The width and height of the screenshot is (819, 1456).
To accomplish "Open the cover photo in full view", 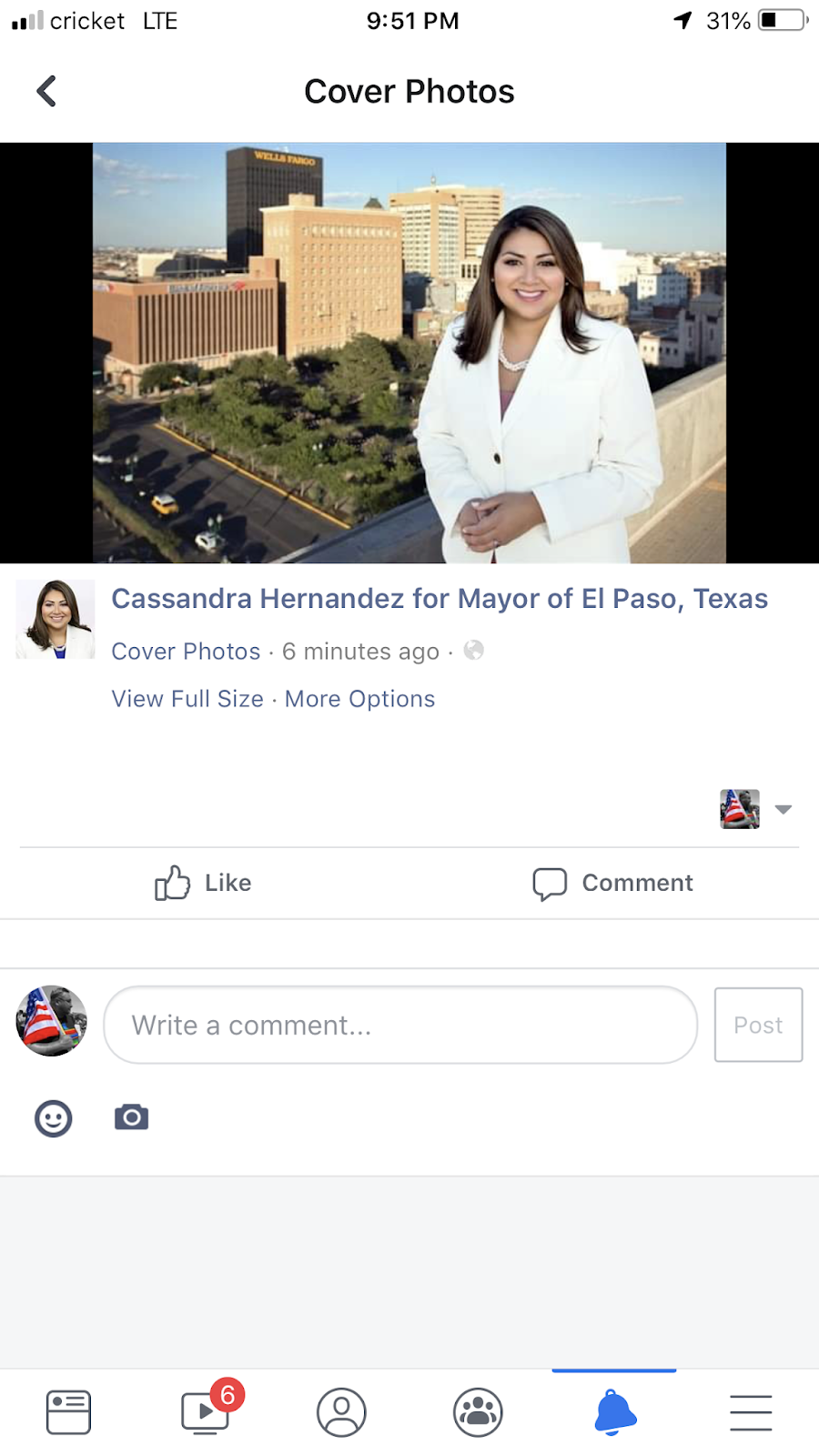I will point(409,352).
